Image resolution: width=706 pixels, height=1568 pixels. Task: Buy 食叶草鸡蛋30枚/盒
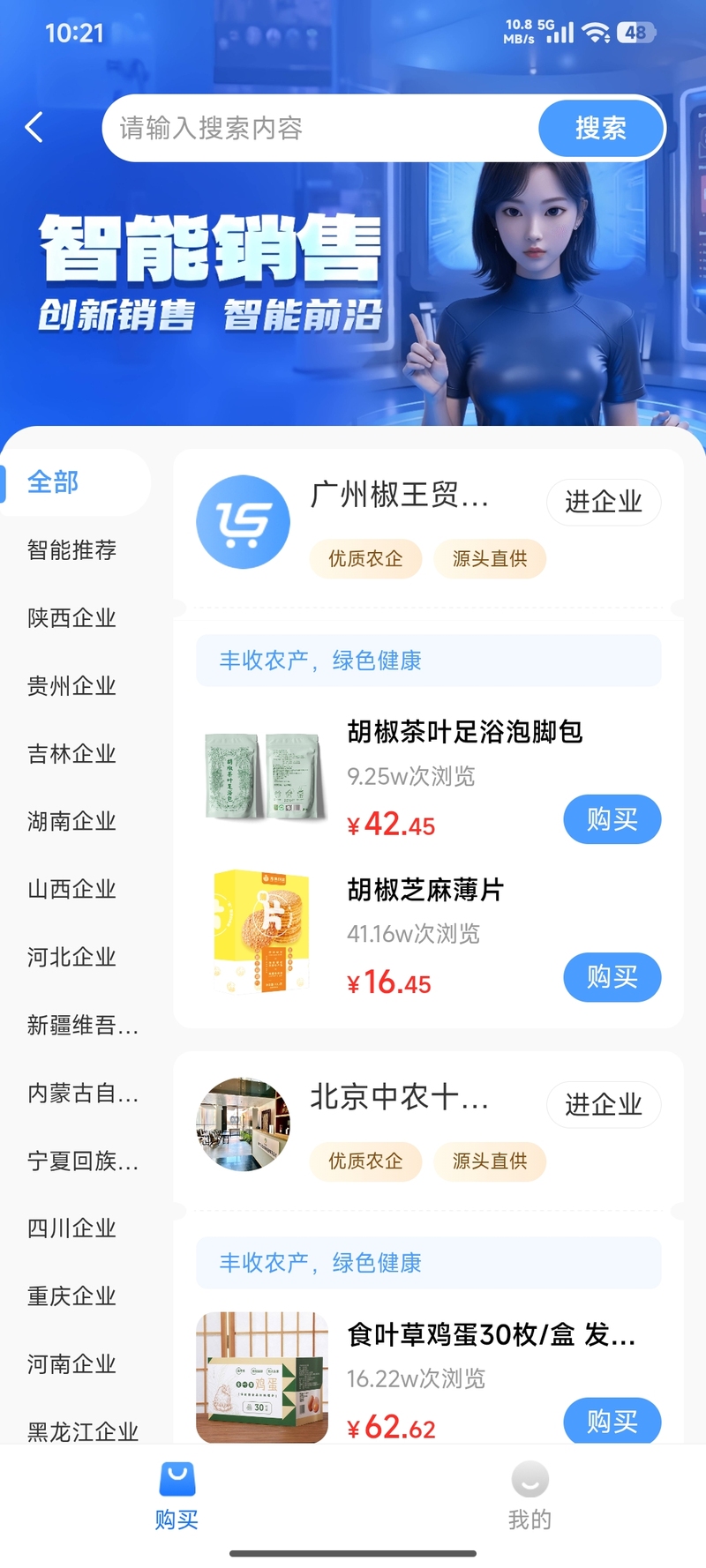pyautogui.click(x=612, y=1420)
